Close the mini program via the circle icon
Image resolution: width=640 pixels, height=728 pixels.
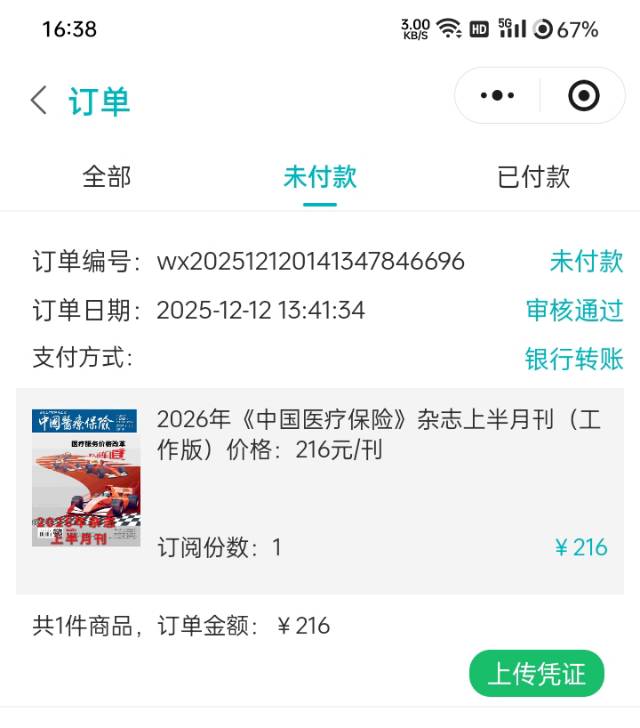(x=583, y=96)
